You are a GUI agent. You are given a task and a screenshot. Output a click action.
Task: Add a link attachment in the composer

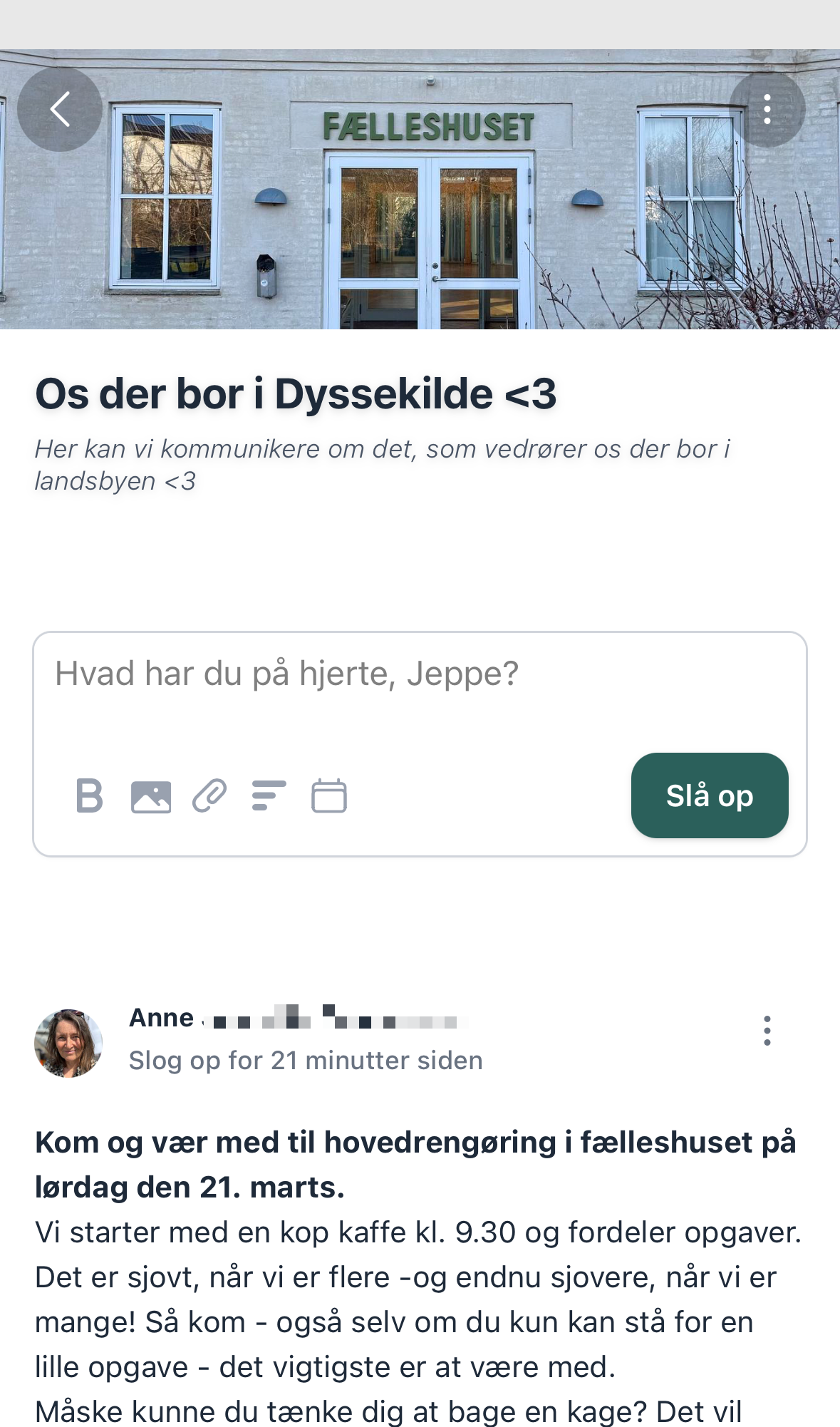tap(207, 795)
